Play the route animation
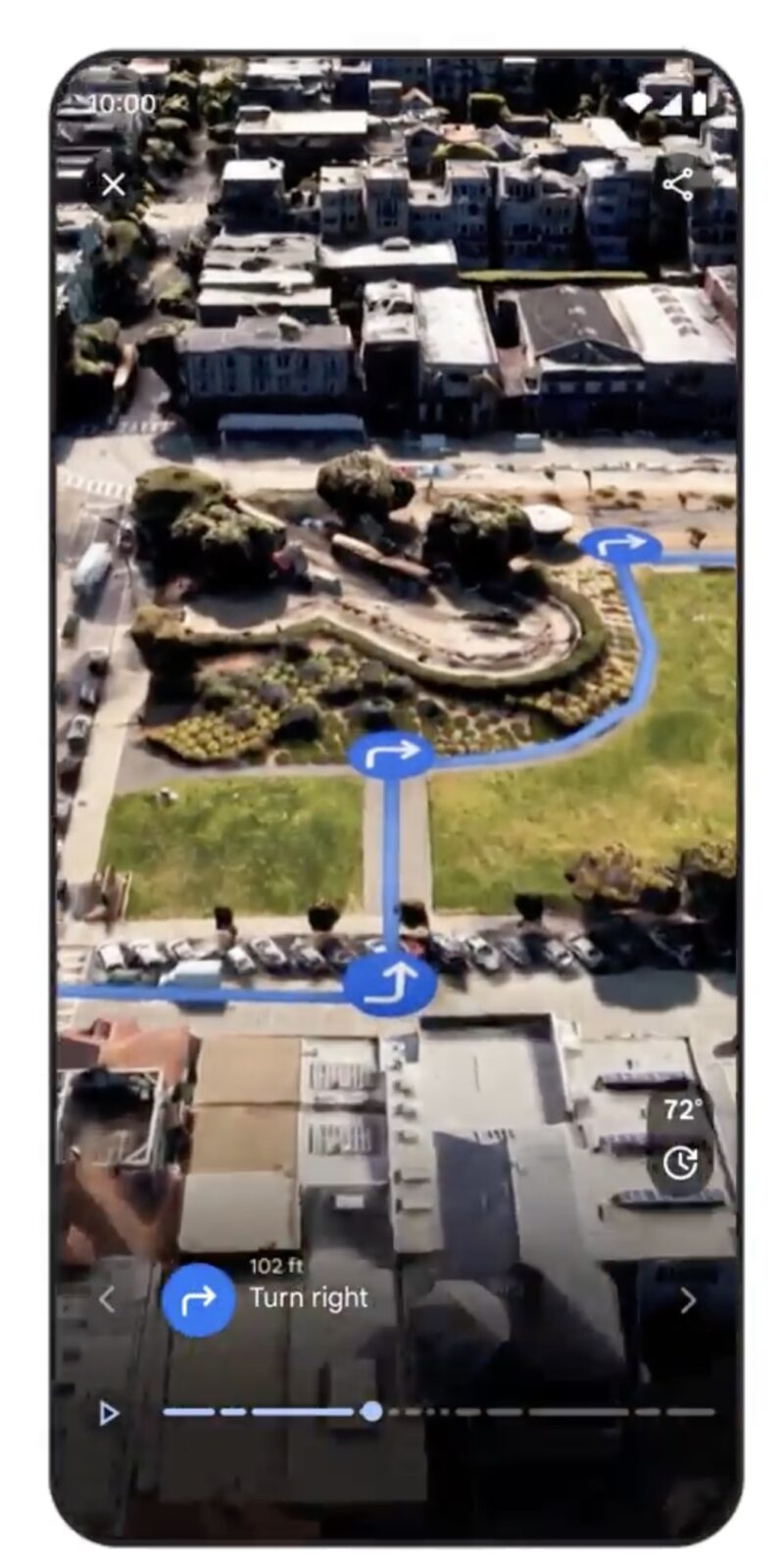Image resolution: width=778 pixels, height=1568 pixels. point(109,1412)
